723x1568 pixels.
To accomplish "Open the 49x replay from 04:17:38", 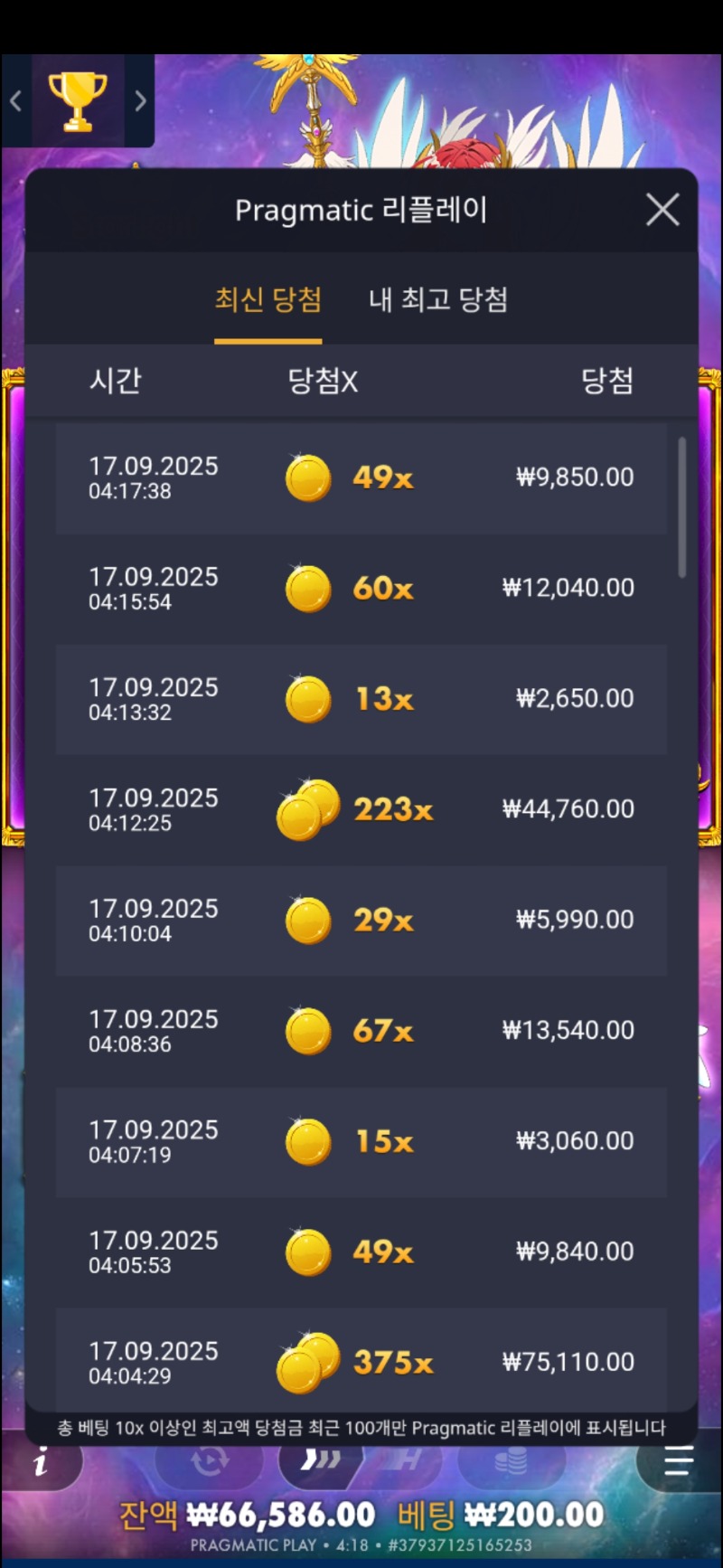I will coord(361,477).
